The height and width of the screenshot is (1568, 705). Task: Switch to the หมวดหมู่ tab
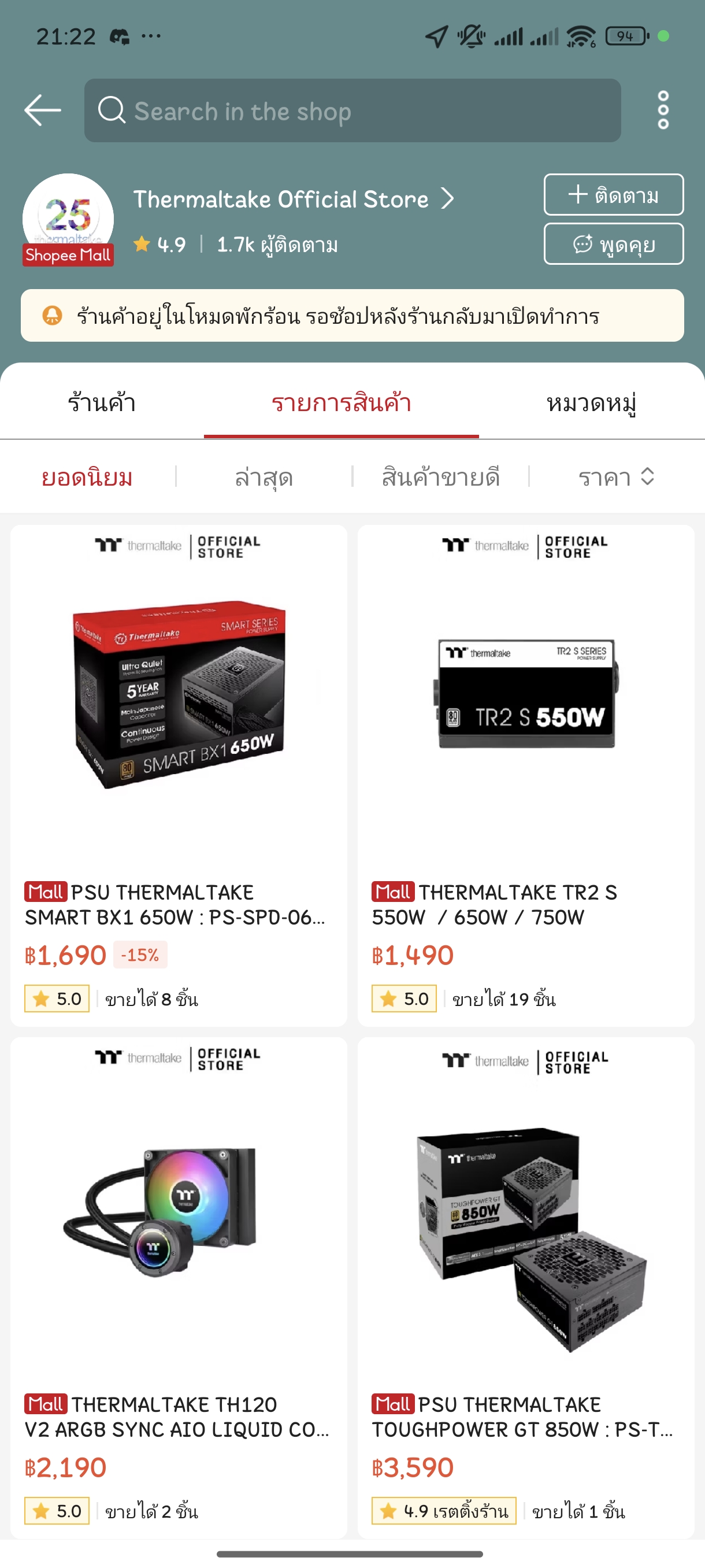(591, 403)
